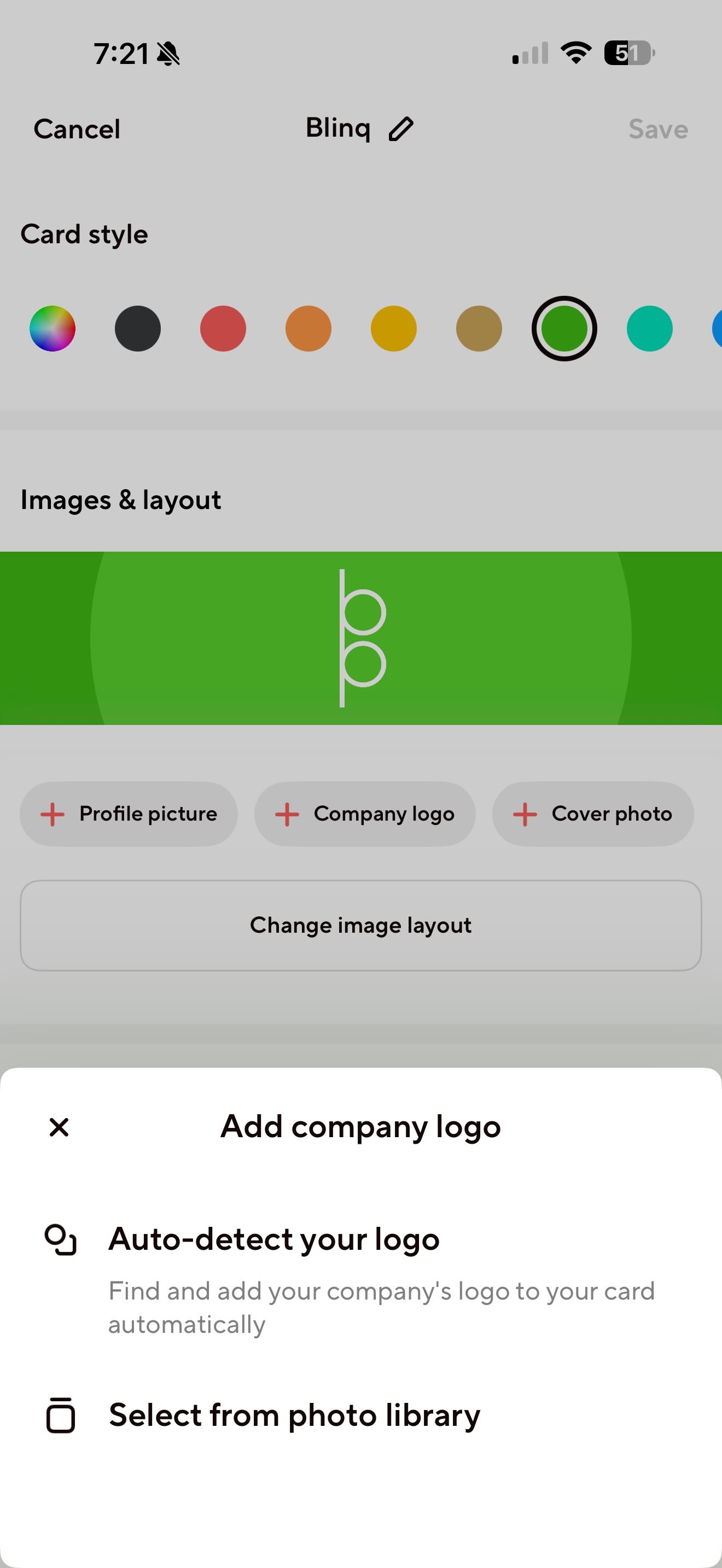Set the tan brown card color
This screenshot has height=1568, width=722.
pyautogui.click(x=479, y=329)
